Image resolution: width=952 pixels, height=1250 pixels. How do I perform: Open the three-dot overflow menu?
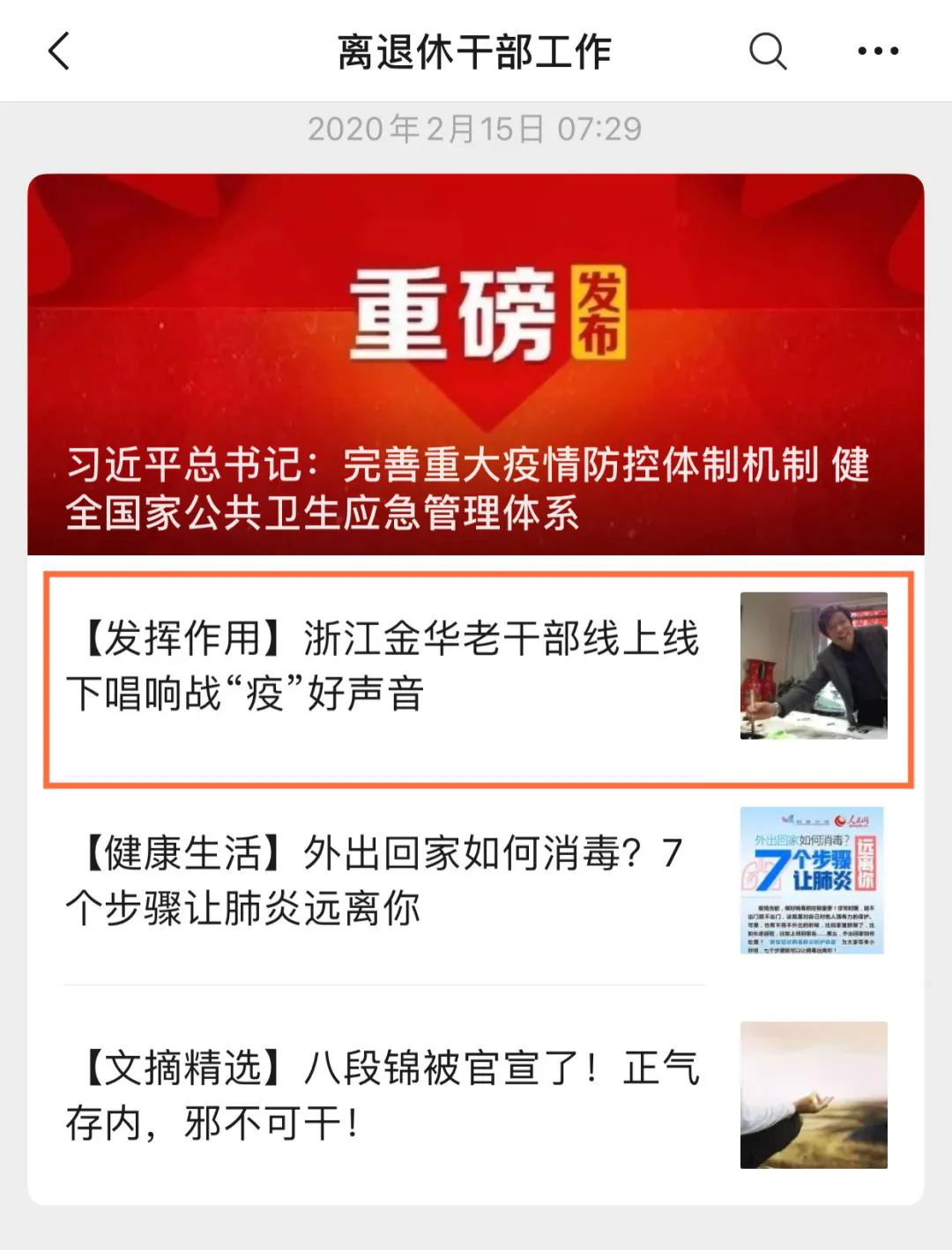878,51
